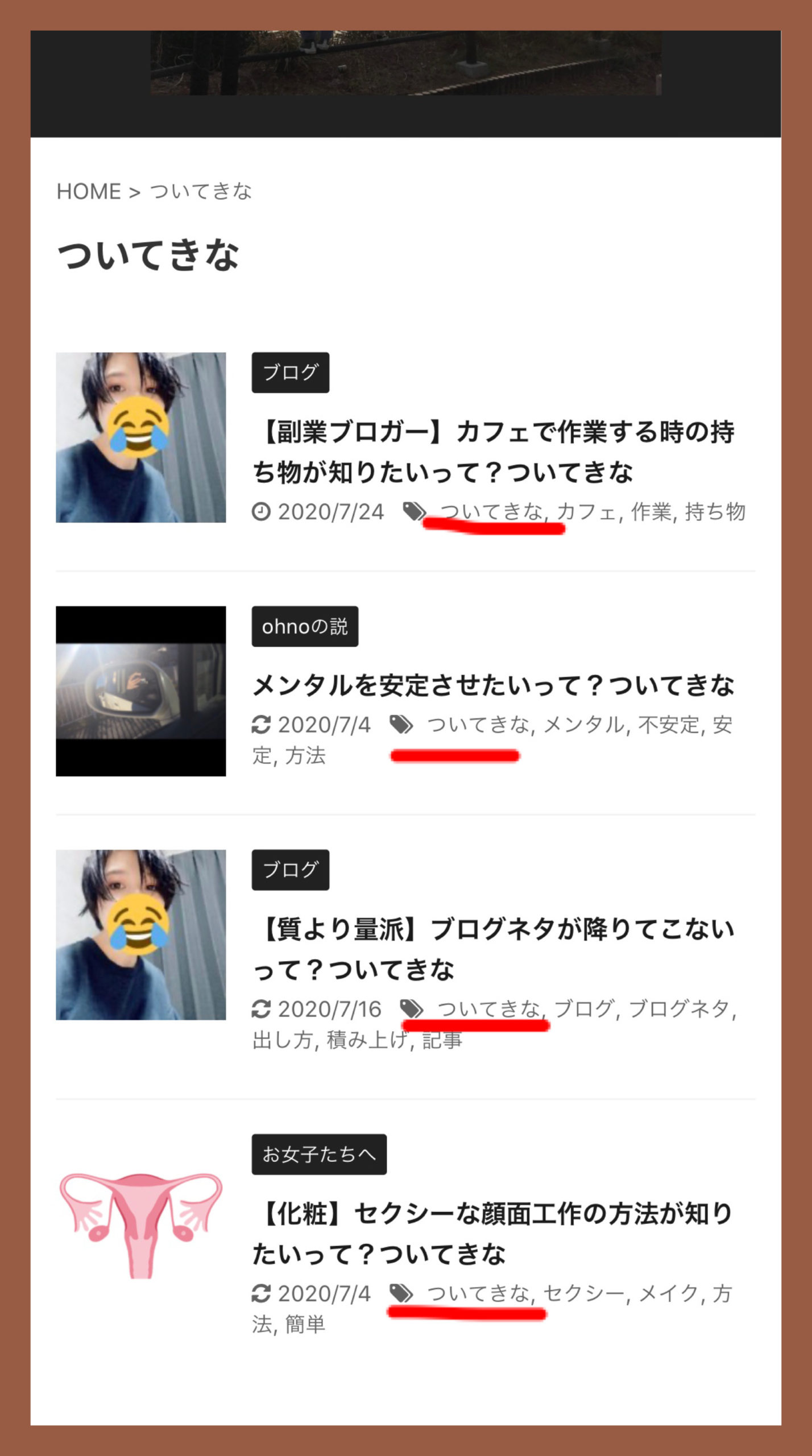Viewport: 812px width, 1456px height.
Task: Open the 副業ブロガー カフェで作業 article
Action: coord(494,452)
